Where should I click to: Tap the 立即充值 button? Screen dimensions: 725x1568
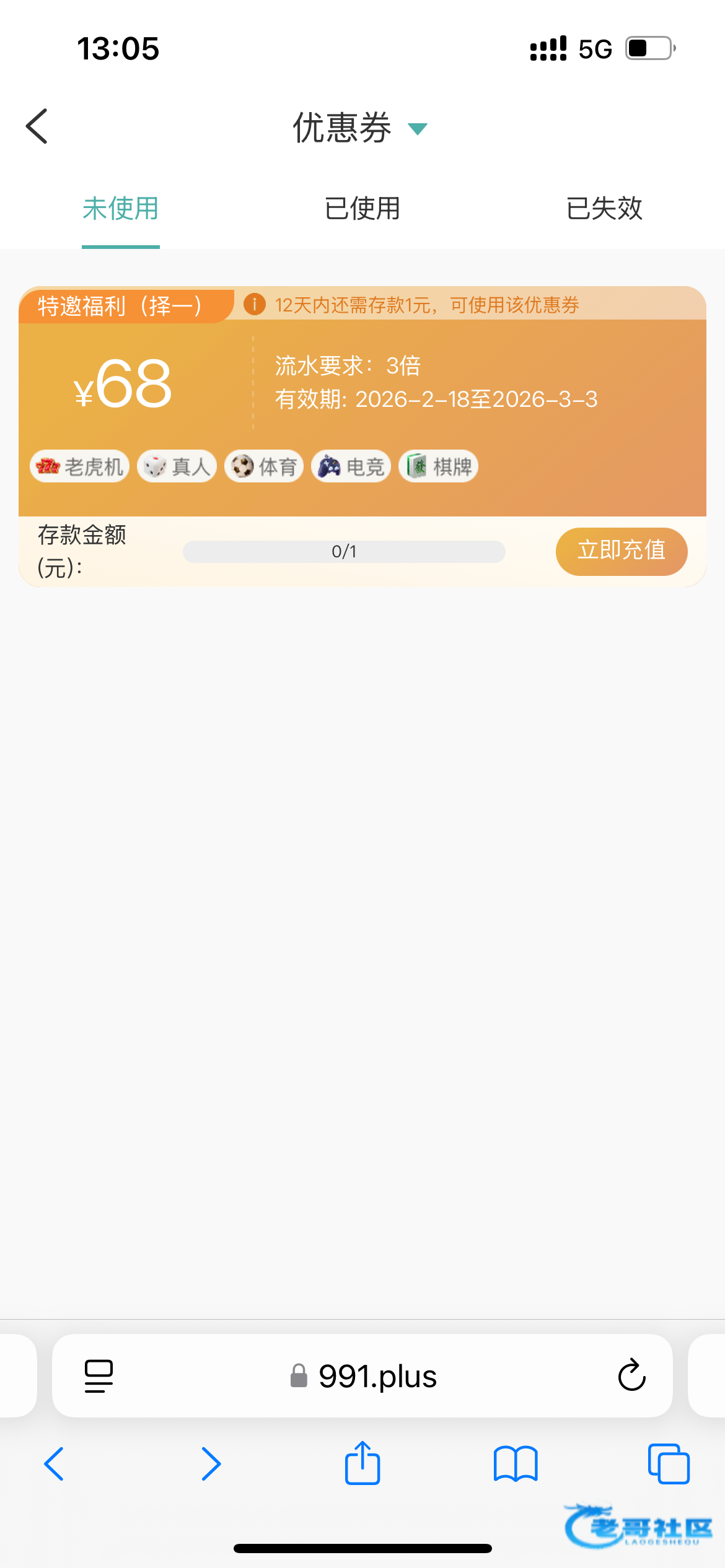(x=622, y=551)
